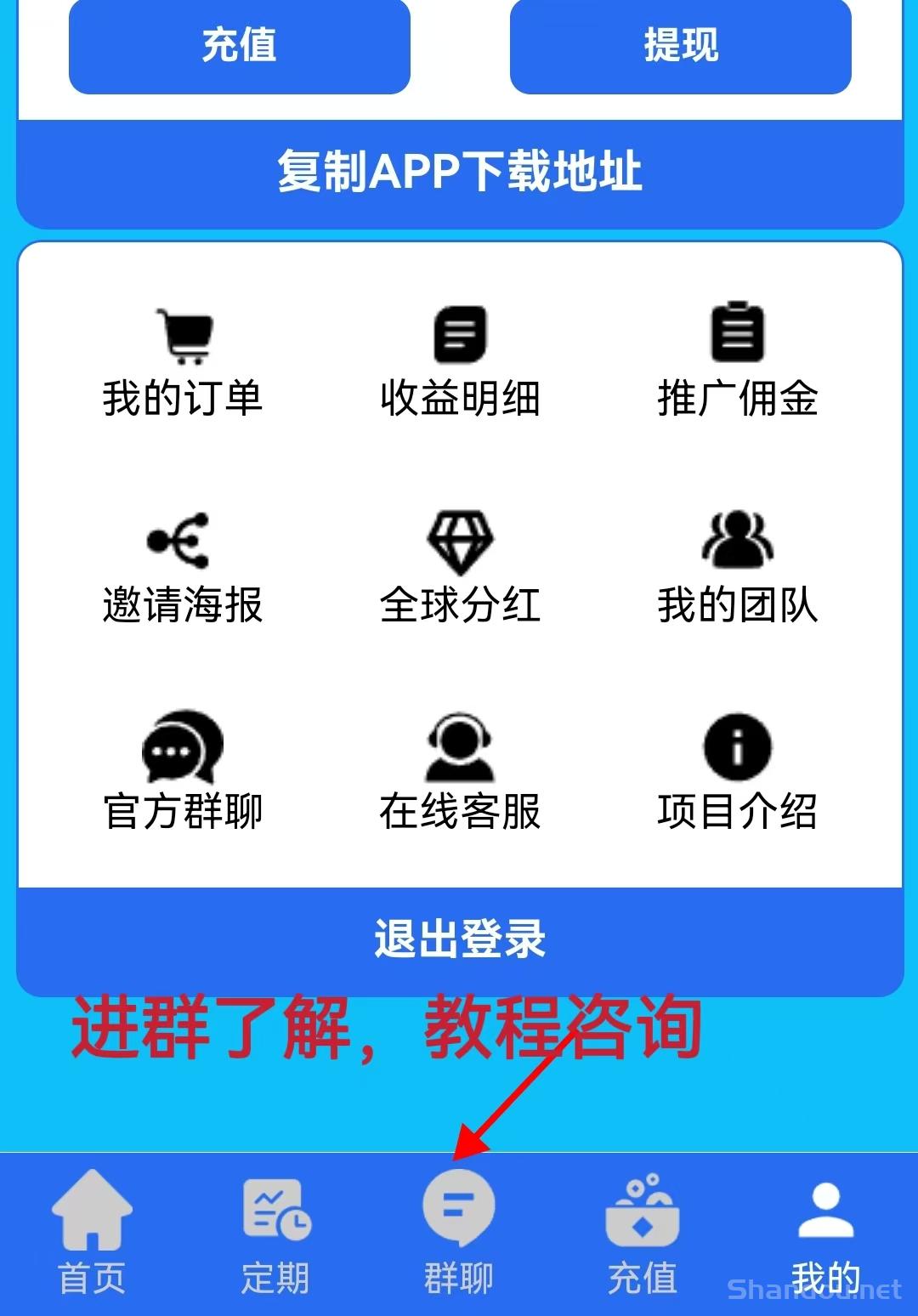Screen dimensions: 918x1316
Task: Switch to the 首页 home tab
Action: pos(92,1233)
